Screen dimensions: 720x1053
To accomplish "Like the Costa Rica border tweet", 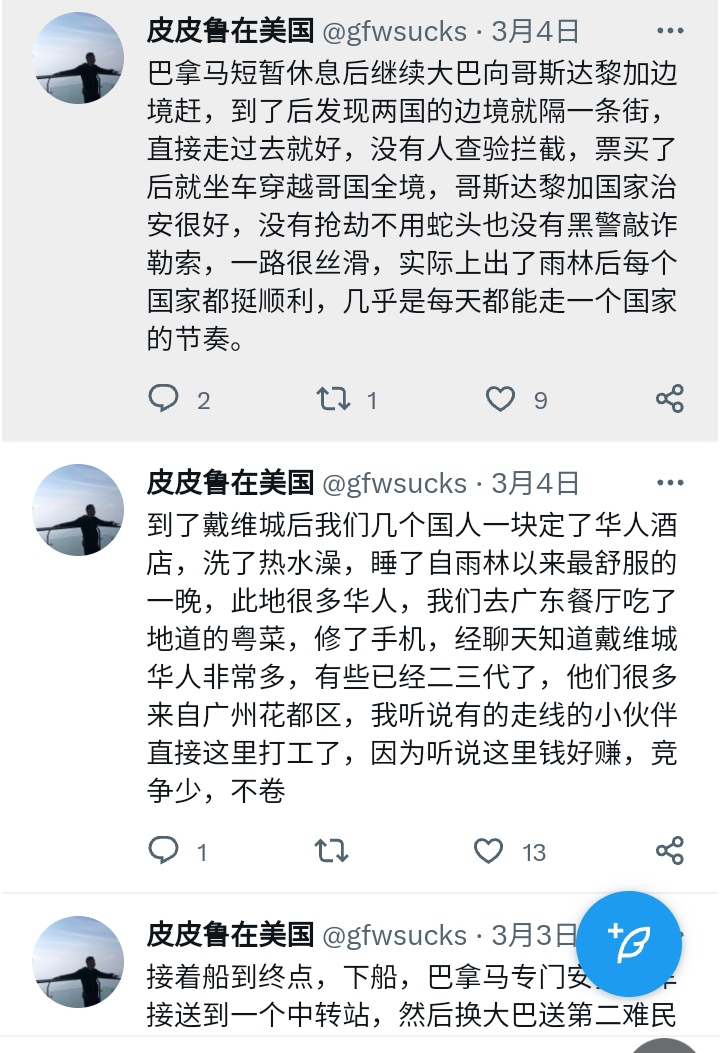I will 500,399.
